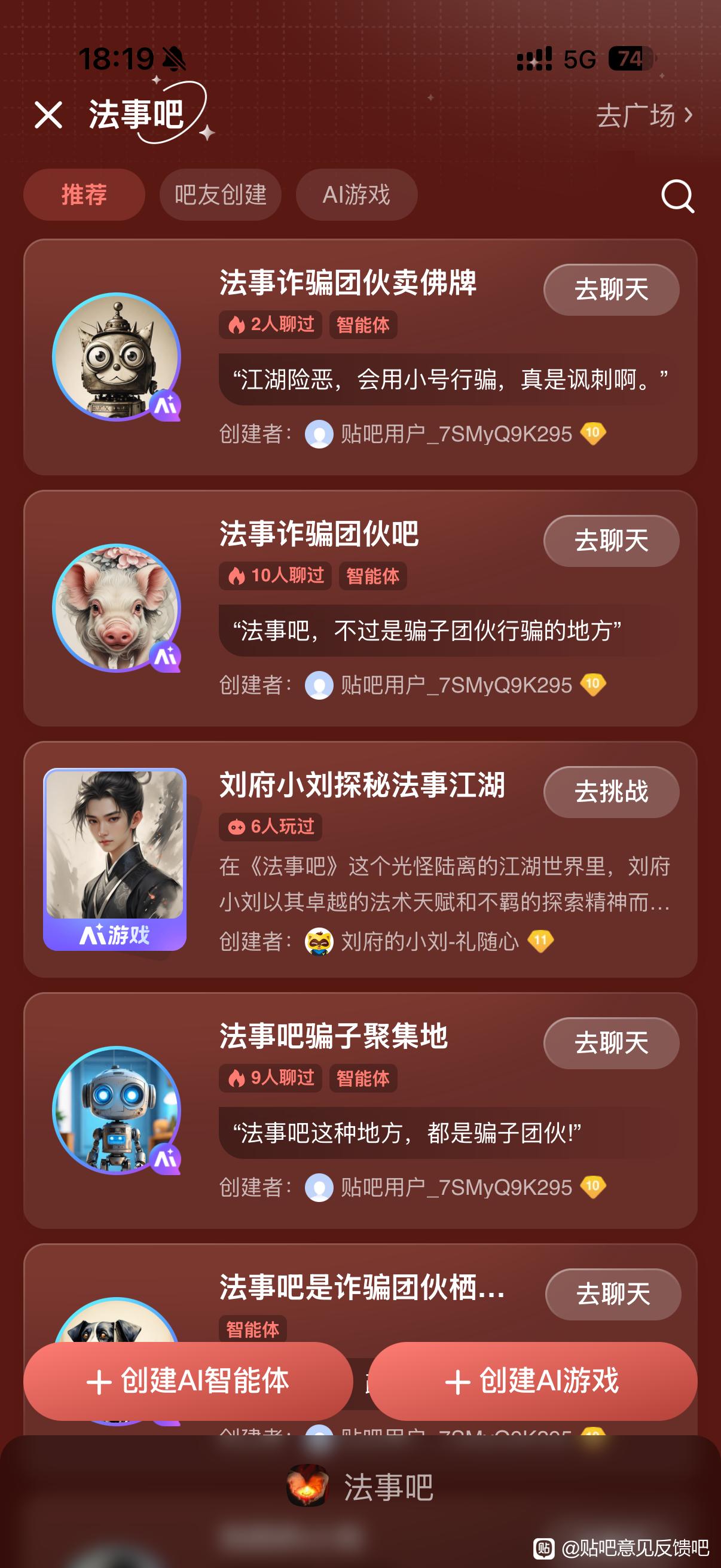Open the 法事吧骗子聚集地 robot avatar
This screenshot has width=721, height=1568.
click(116, 1111)
